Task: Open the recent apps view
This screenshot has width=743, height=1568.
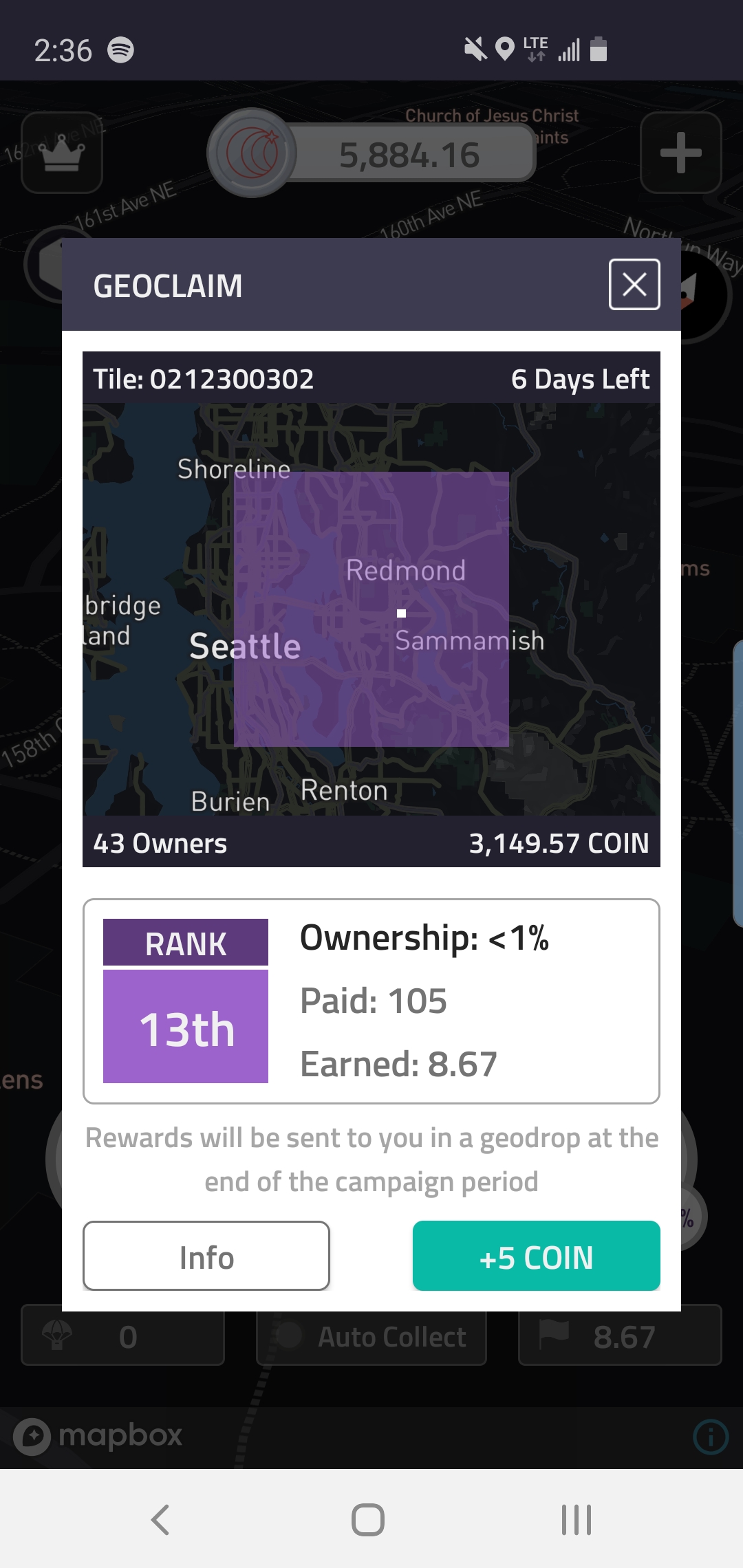Action: 577,1520
